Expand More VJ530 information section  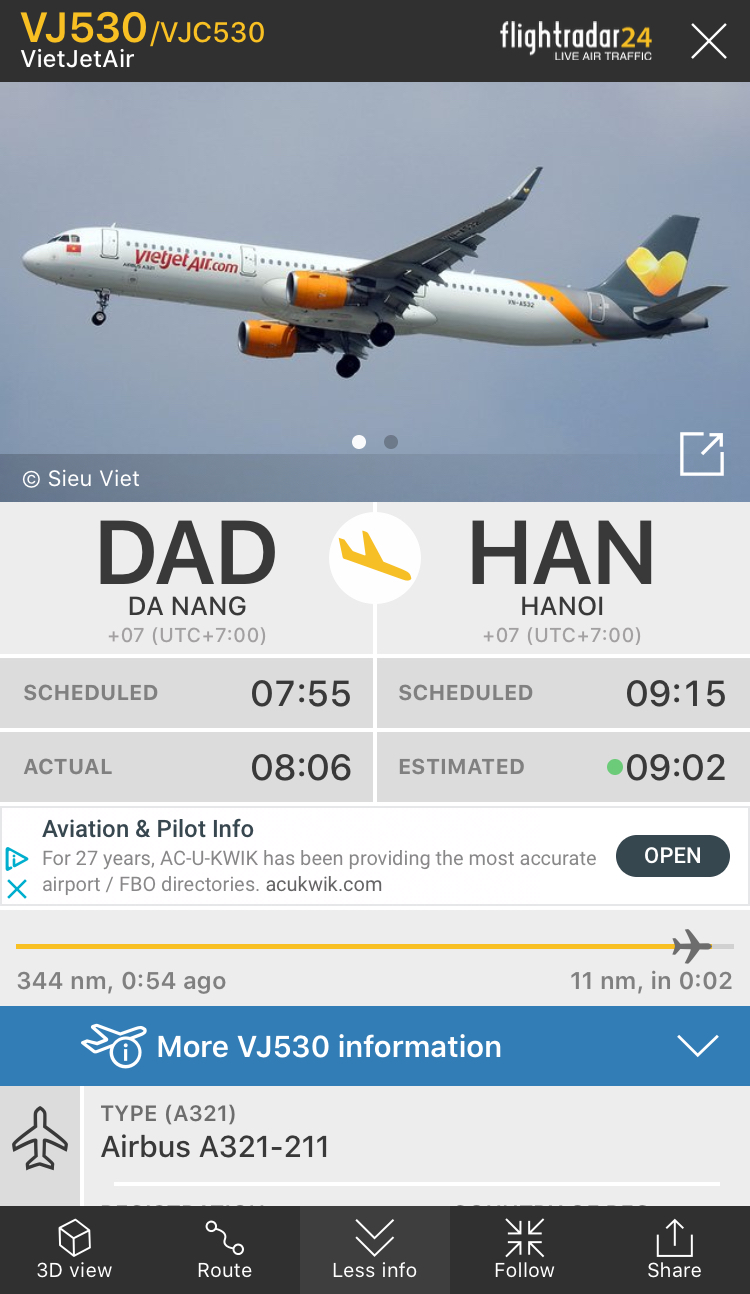point(375,1046)
